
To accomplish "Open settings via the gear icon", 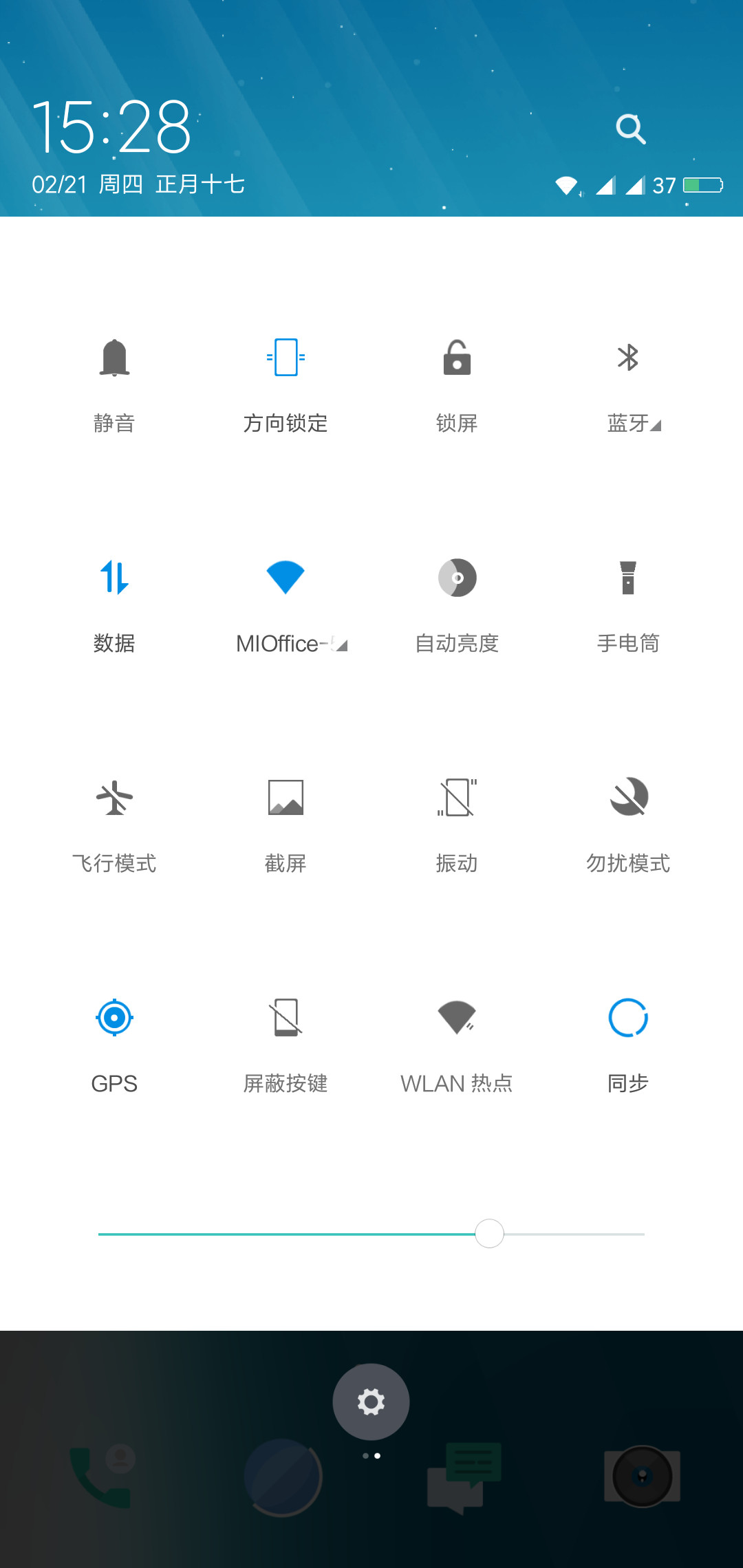I will click(371, 1402).
